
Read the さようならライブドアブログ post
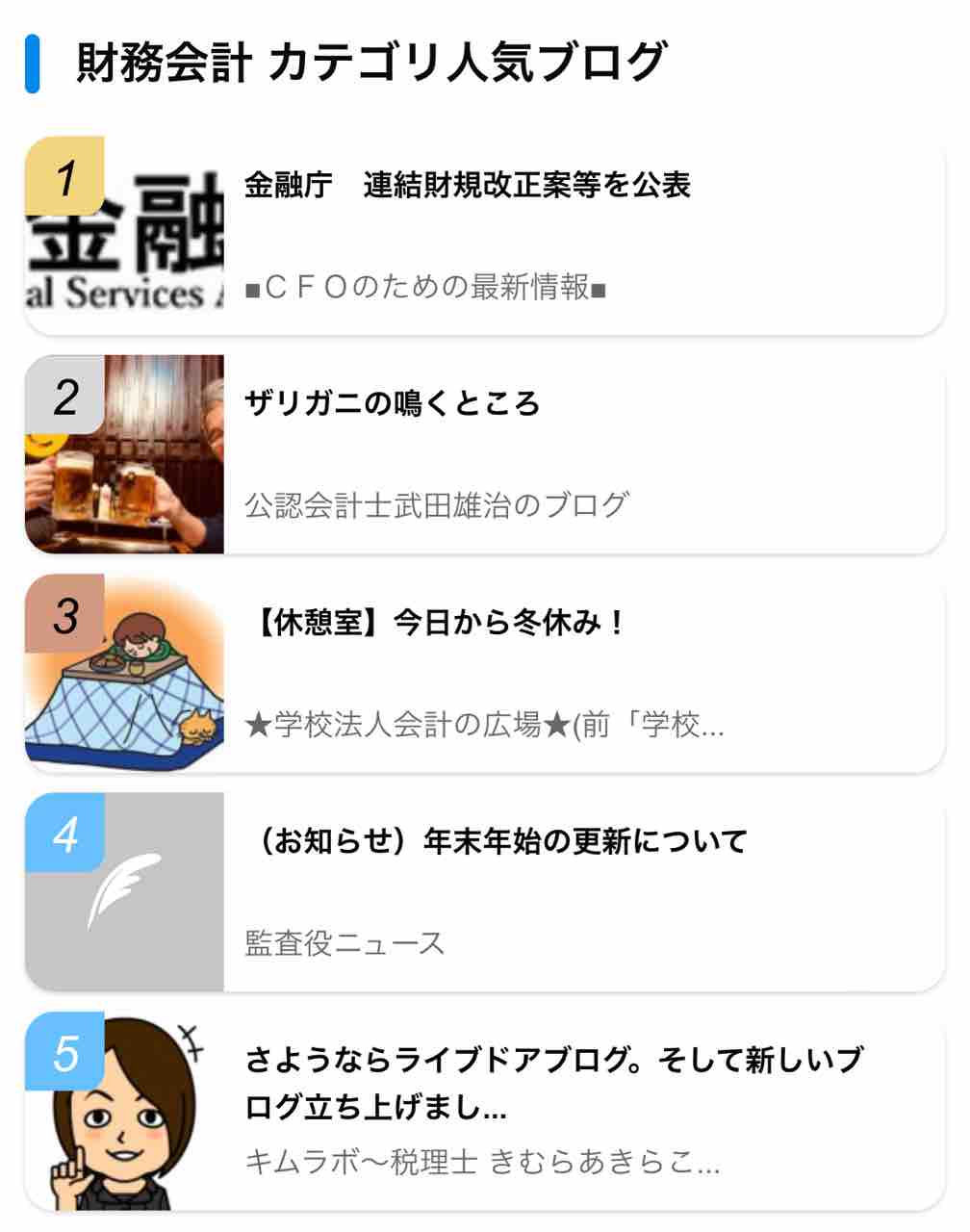[552, 1084]
